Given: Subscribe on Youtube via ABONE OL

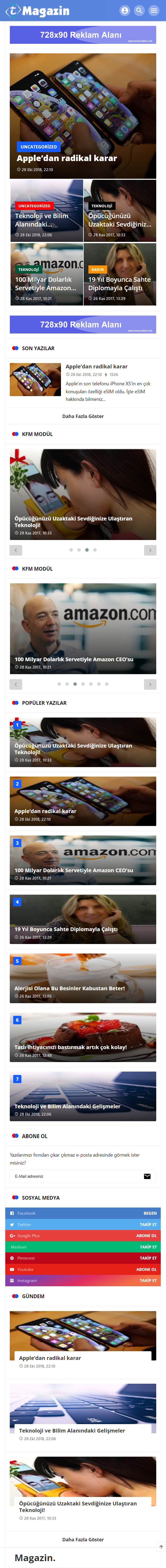Looking at the screenshot, I should coord(146,1269).
